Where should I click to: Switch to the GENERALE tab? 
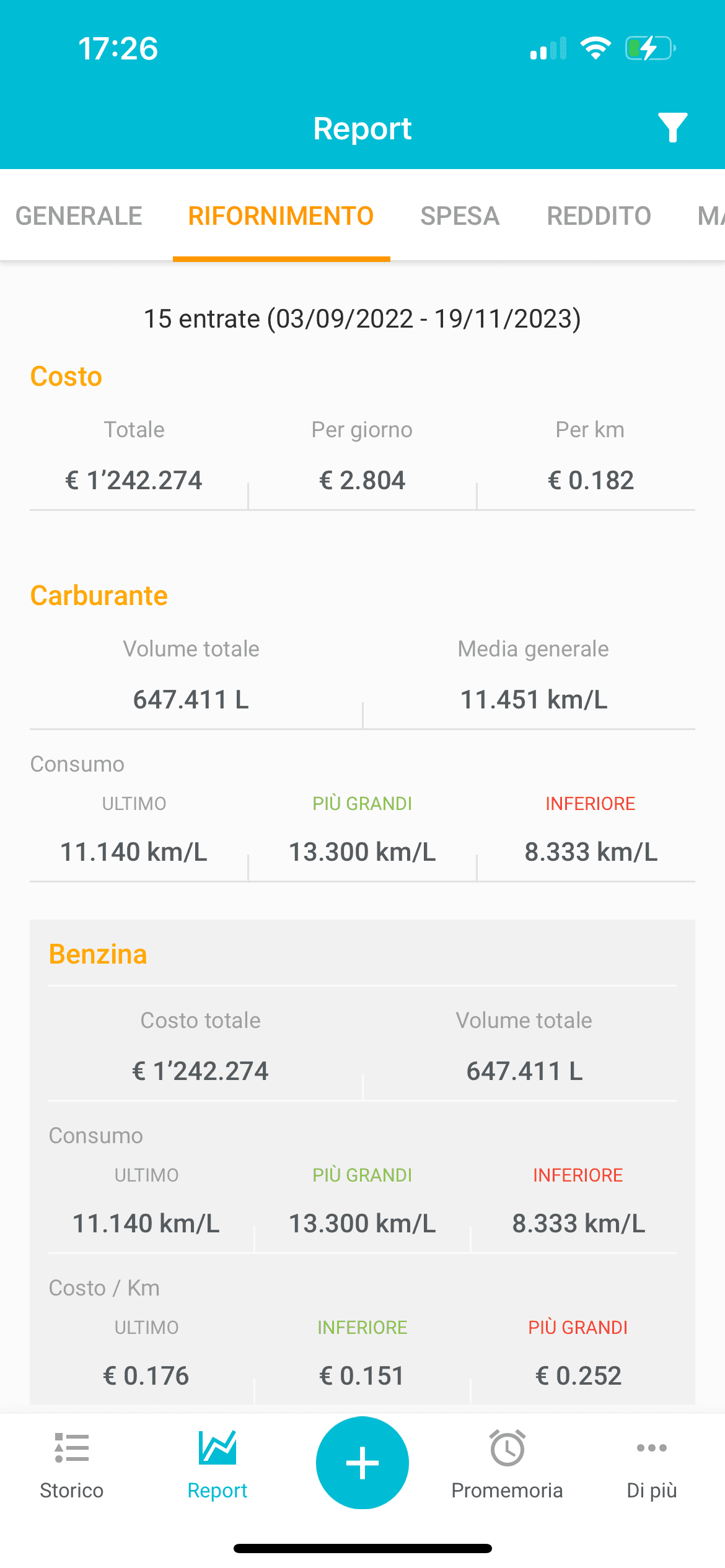[79, 216]
